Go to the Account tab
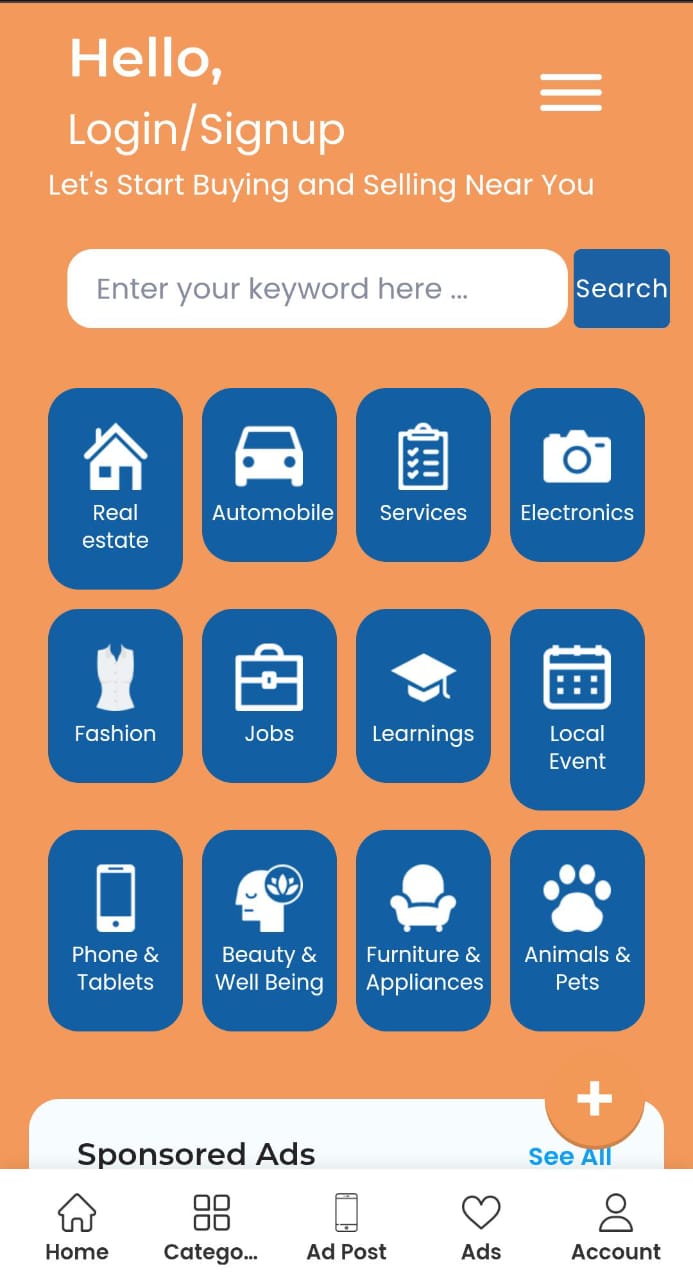 tap(616, 1227)
